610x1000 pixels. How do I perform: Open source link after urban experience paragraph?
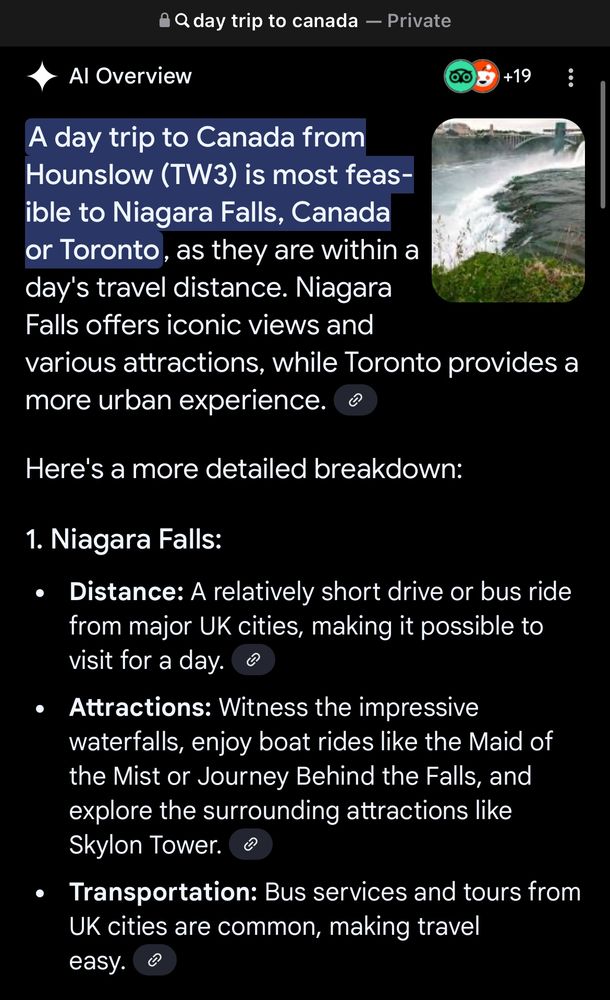coord(355,401)
